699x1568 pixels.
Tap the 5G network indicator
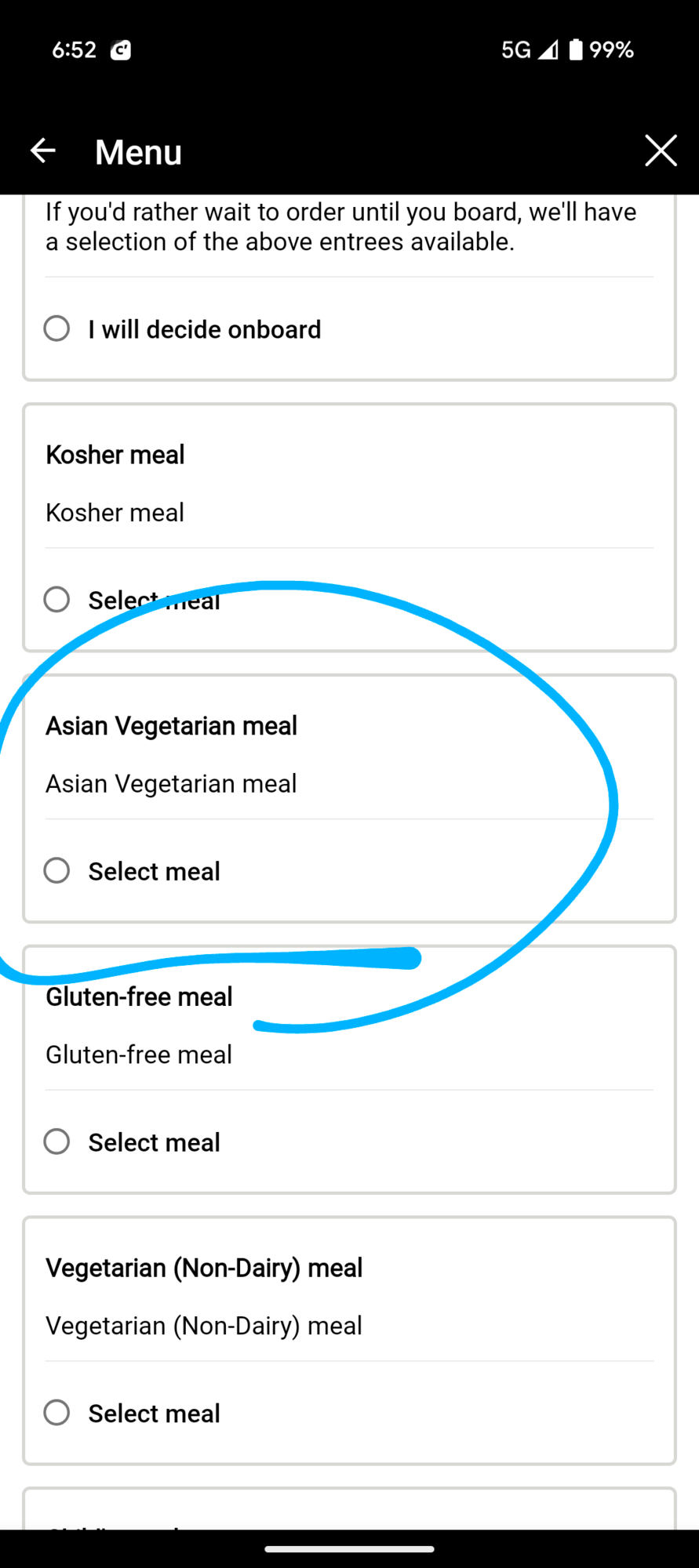point(514,49)
